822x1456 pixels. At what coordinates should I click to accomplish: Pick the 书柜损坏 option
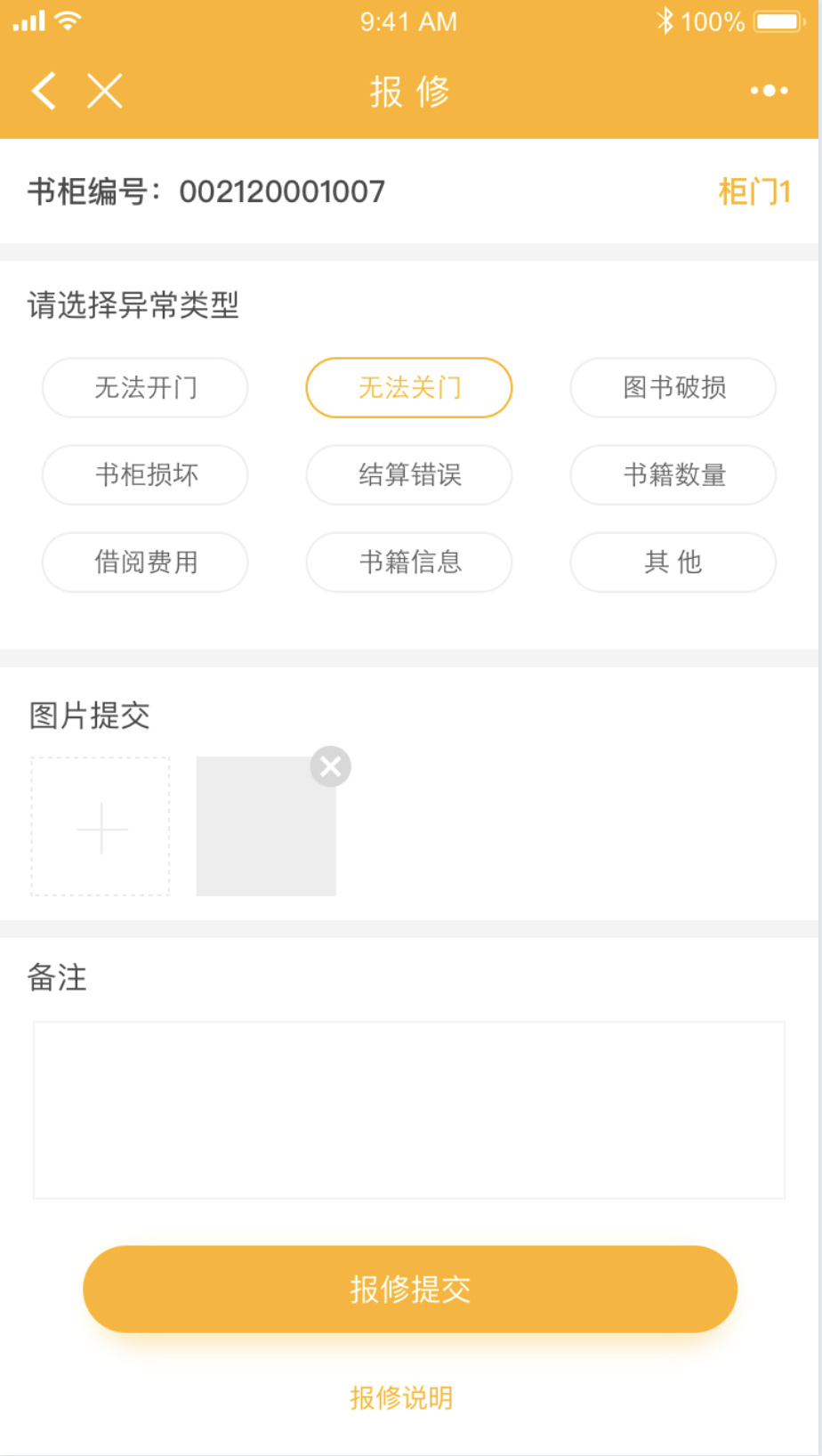[x=145, y=475]
